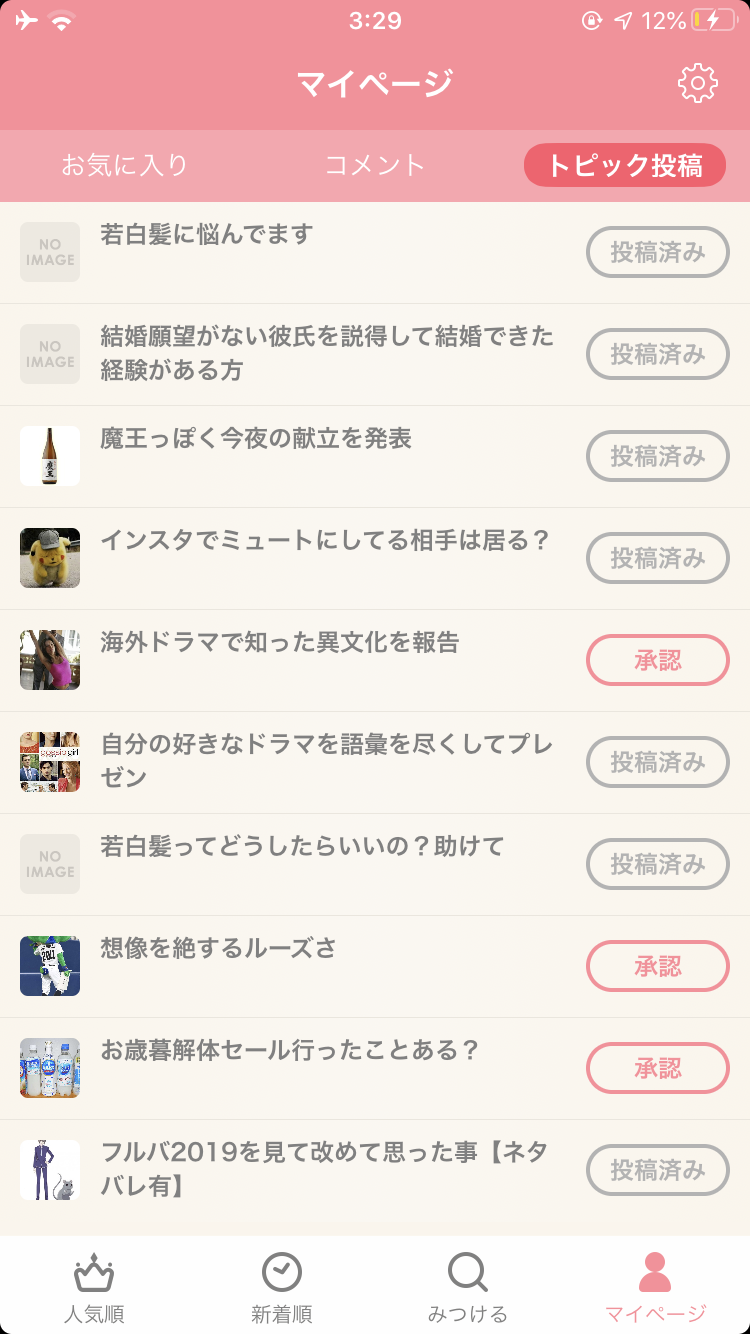Go to 新着順 in bottom navigation
Viewport: 750px width, 1334px height.
pyautogui.click(x=281, y=1287)
